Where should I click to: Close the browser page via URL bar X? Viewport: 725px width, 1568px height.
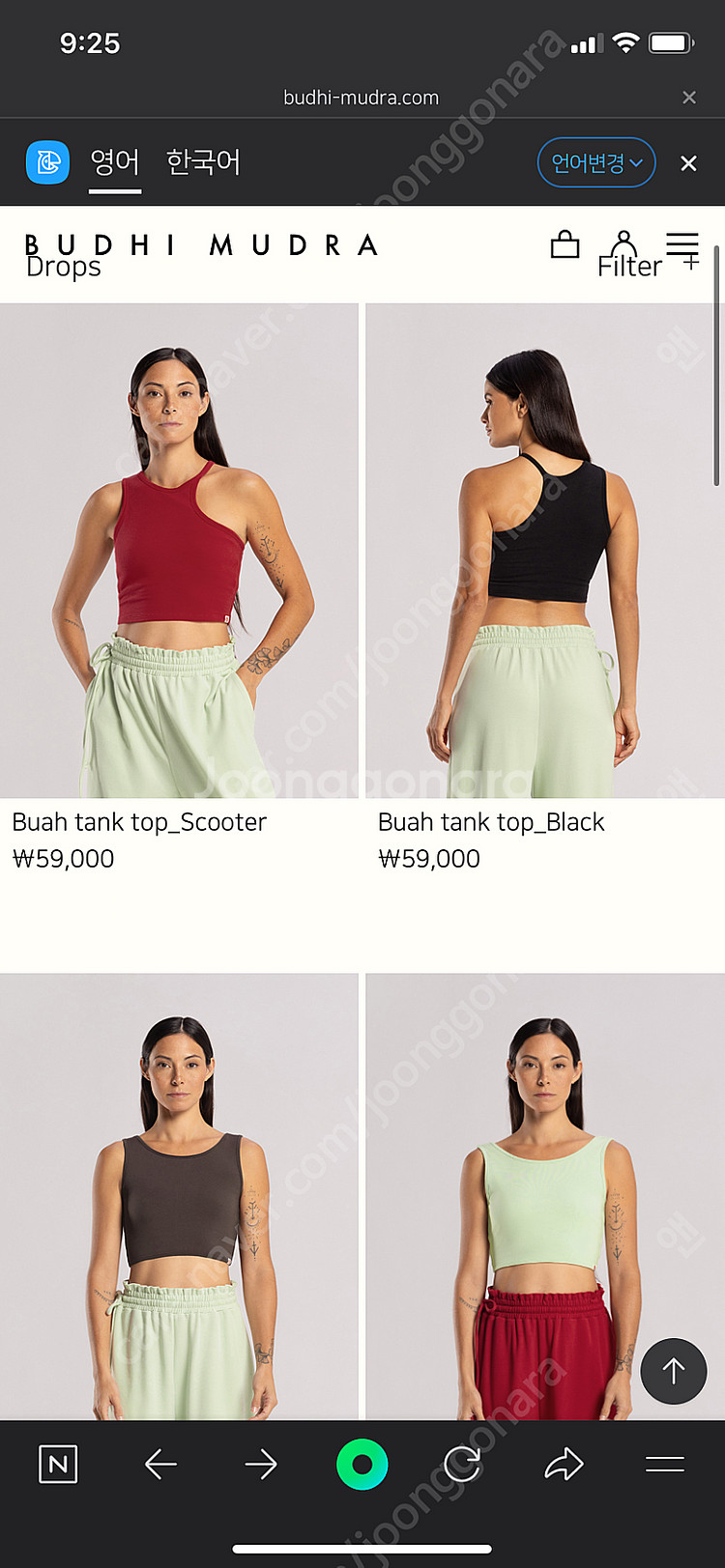pos(689,98)
